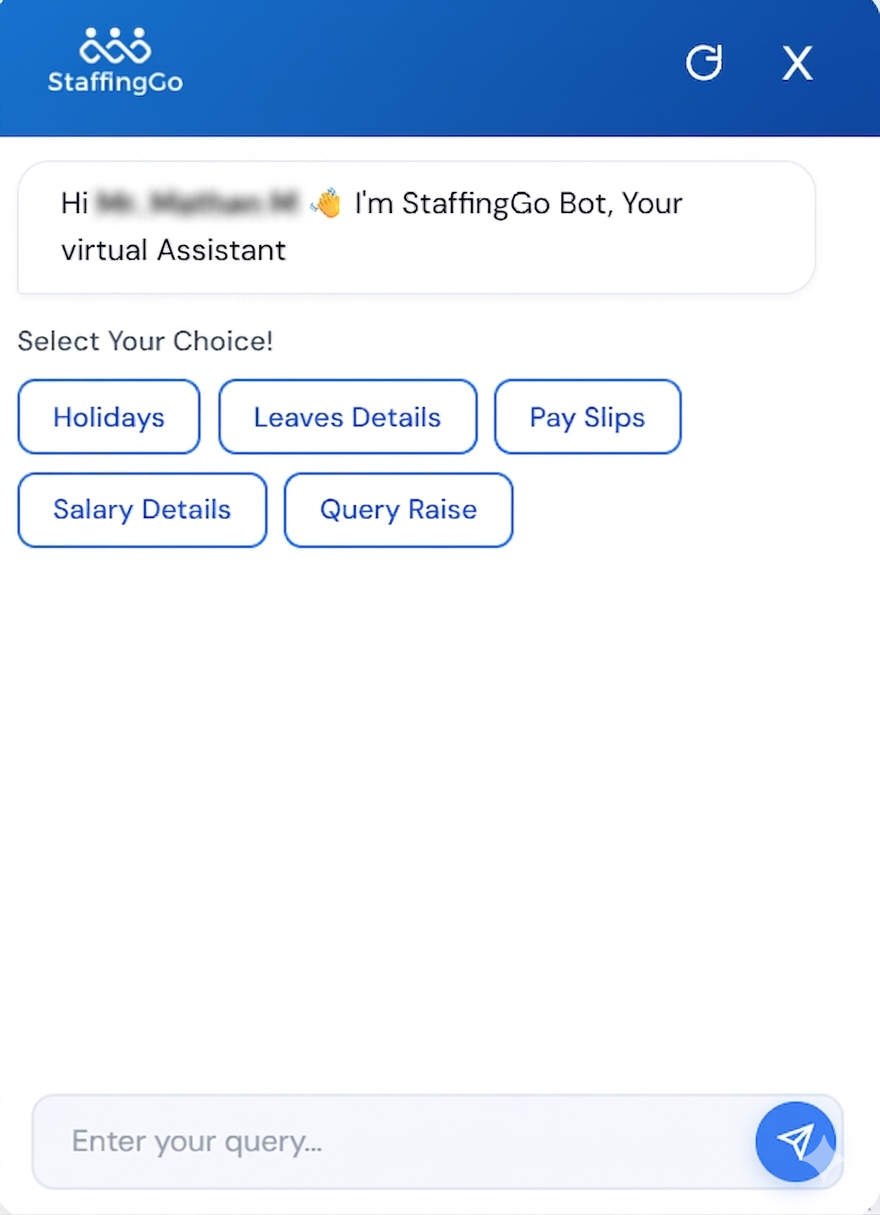Click the waving hand emoji in greeting
Image resolution: width=880 pixels, height=1215 pixels.
[325, 202]
